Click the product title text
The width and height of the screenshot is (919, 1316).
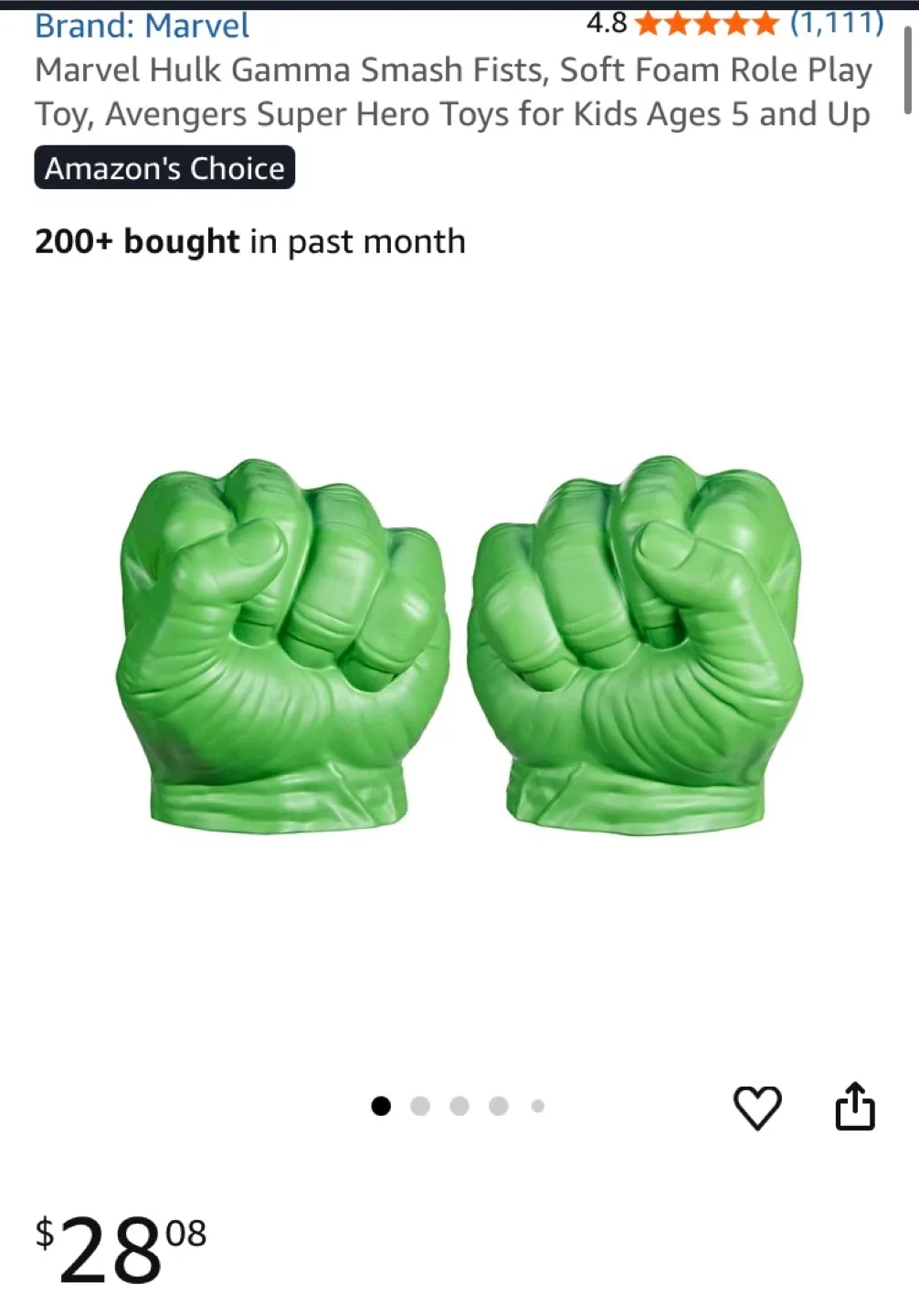pyautogui.click(x=453, y=91)
